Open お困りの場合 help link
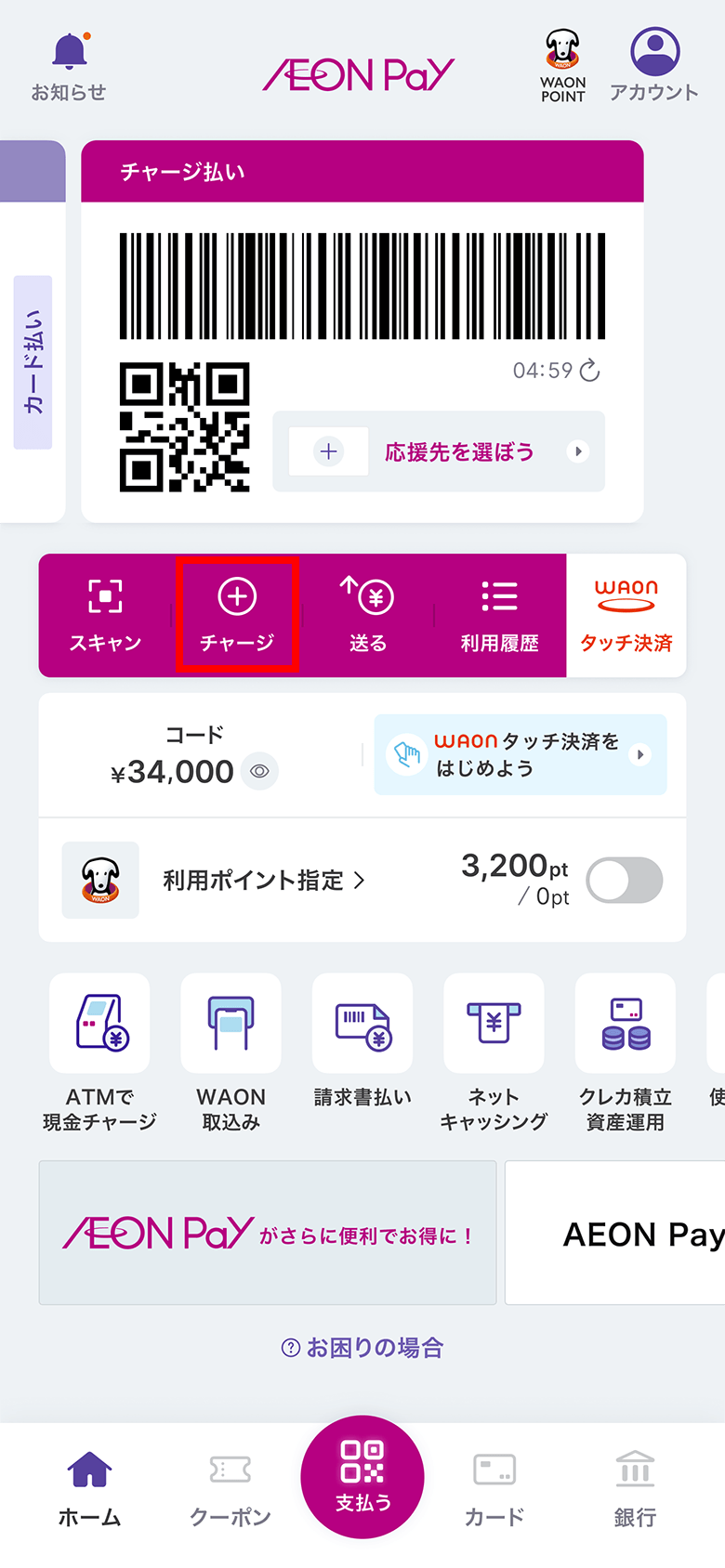 [362, 1347]
